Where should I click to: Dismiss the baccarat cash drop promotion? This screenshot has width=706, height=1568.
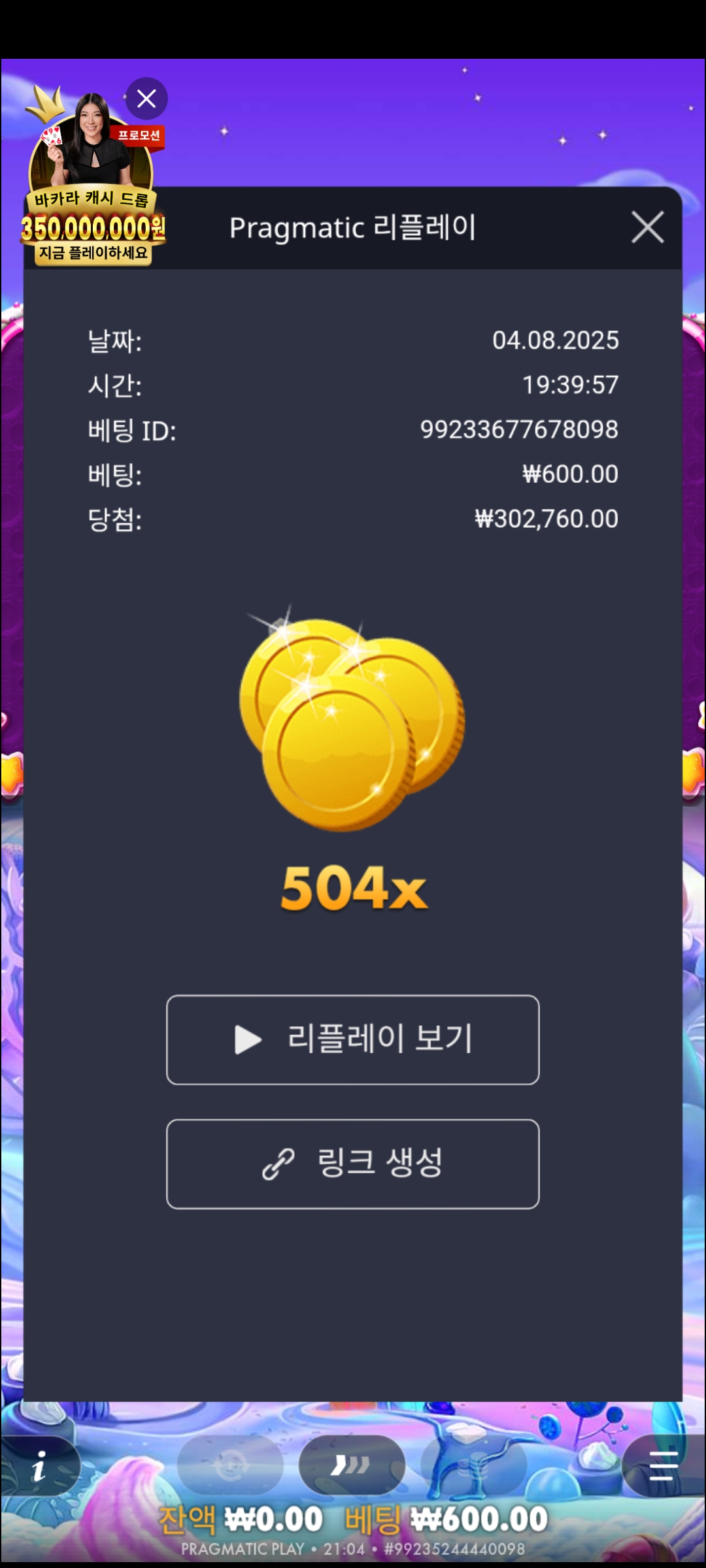pos(146,99)
